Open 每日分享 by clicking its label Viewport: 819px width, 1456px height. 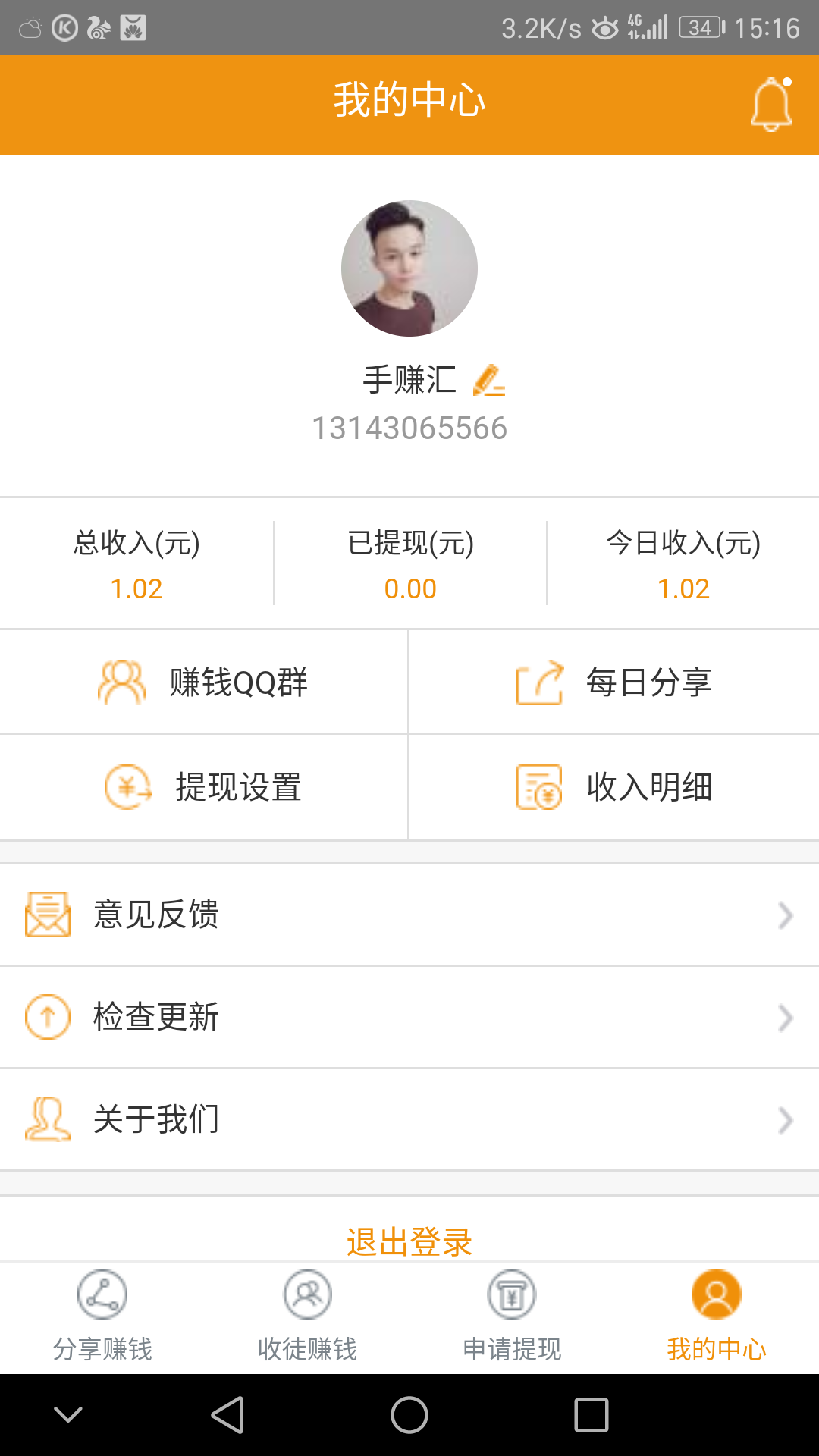(x=650, y=682)
